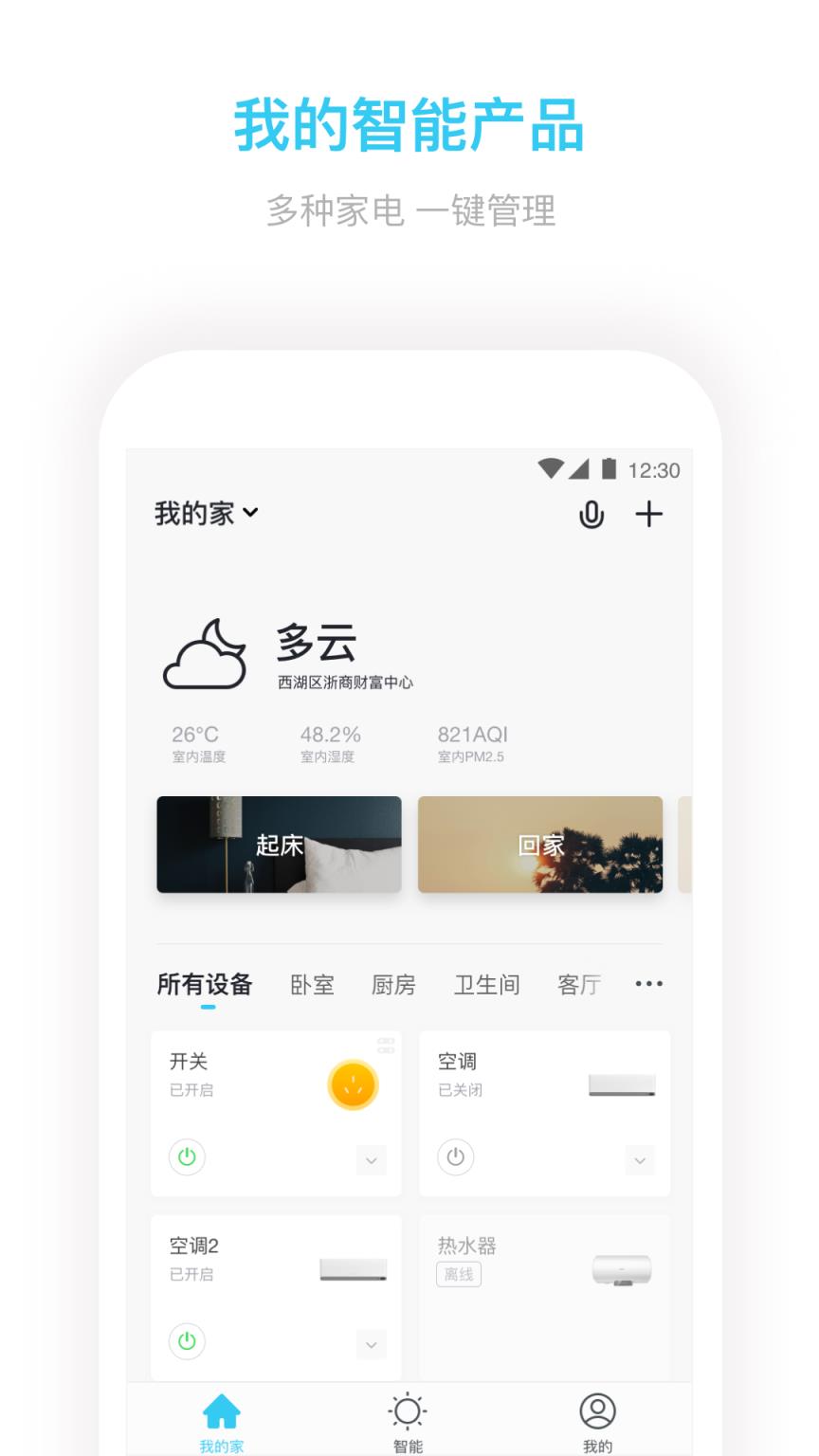The width and height of the screenshot is (819, 1456).
Task: Select the 厨房 room tab
Action: coord(394,984)
